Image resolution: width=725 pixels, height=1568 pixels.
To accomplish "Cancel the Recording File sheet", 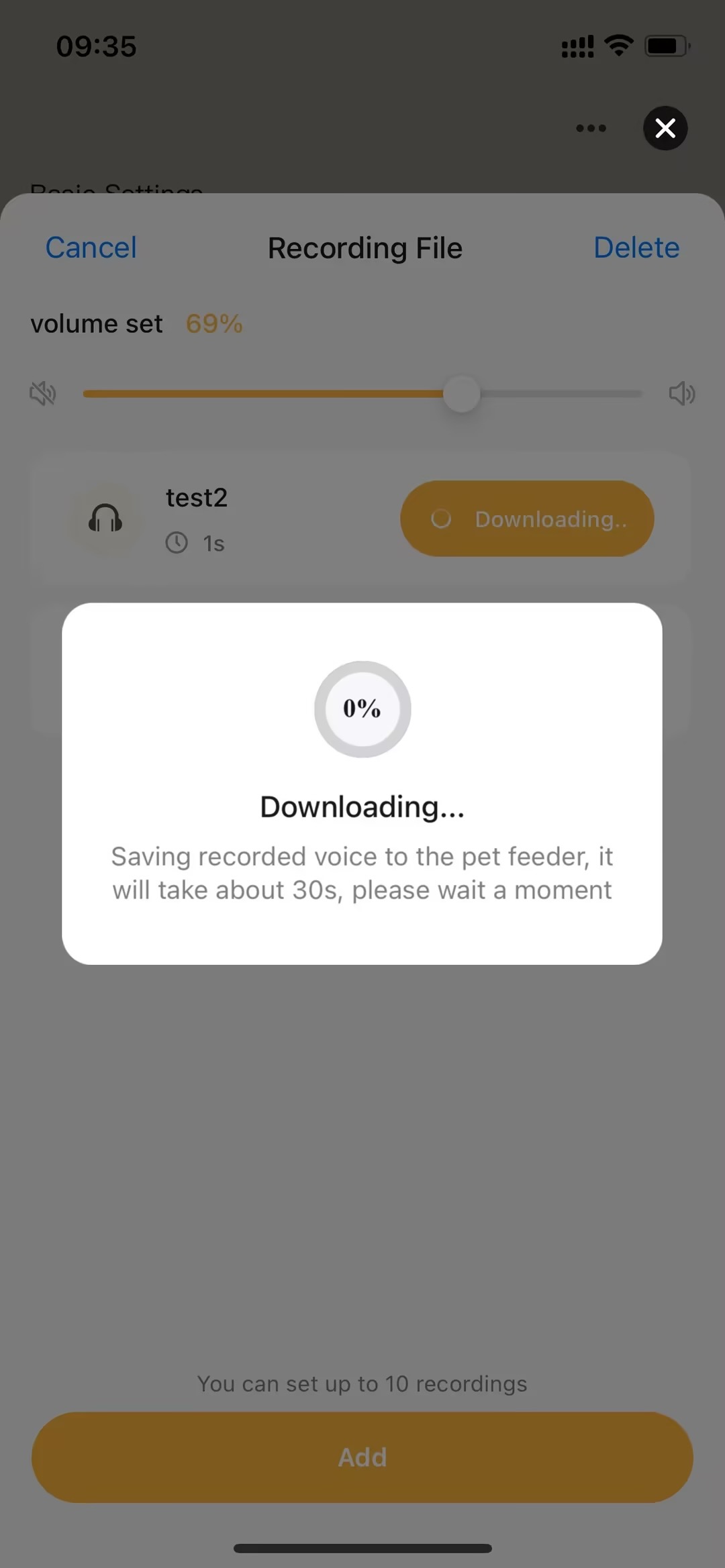I will click(91, 248).
